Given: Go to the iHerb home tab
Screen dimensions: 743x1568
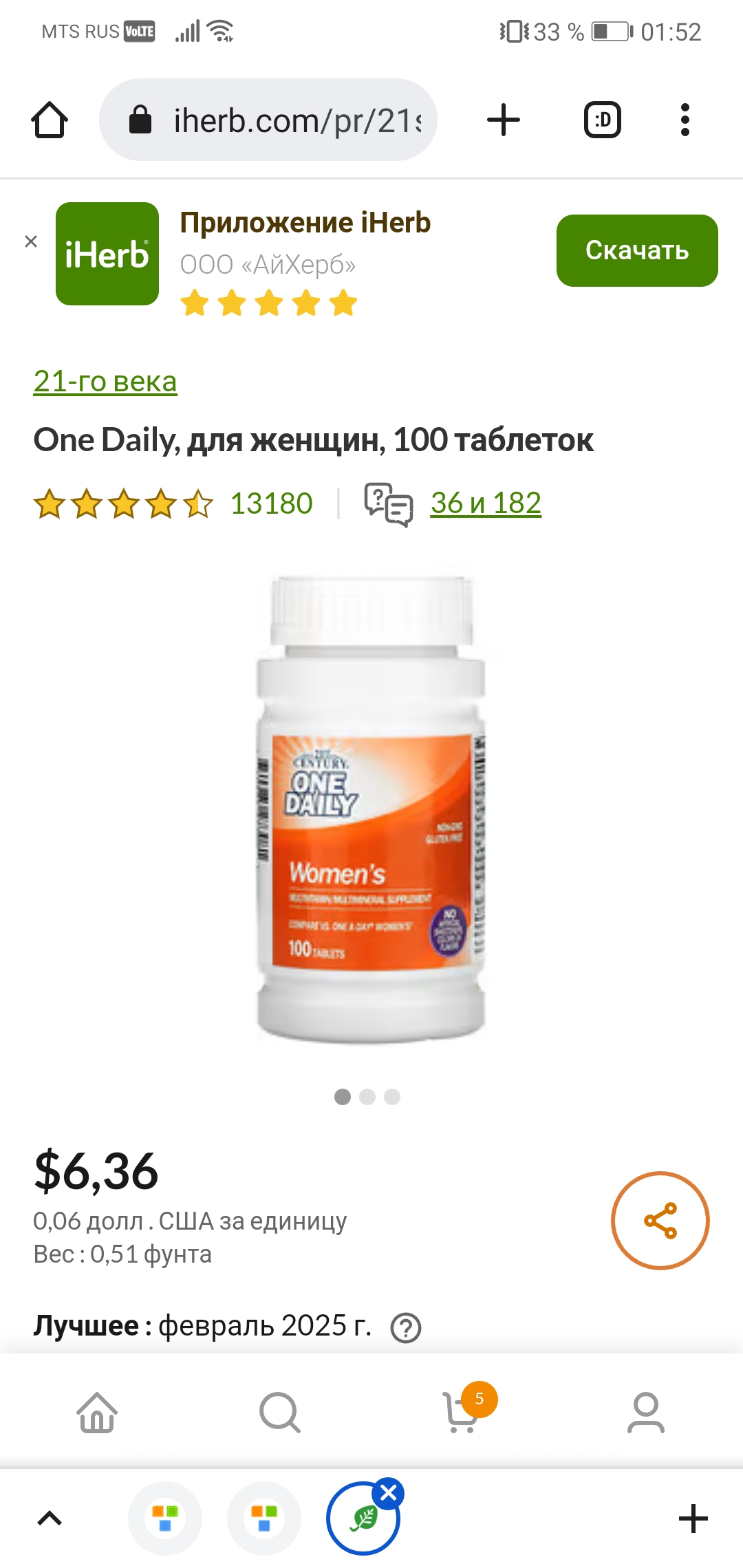Looking at the screenshot, I should click(97, 1413).
